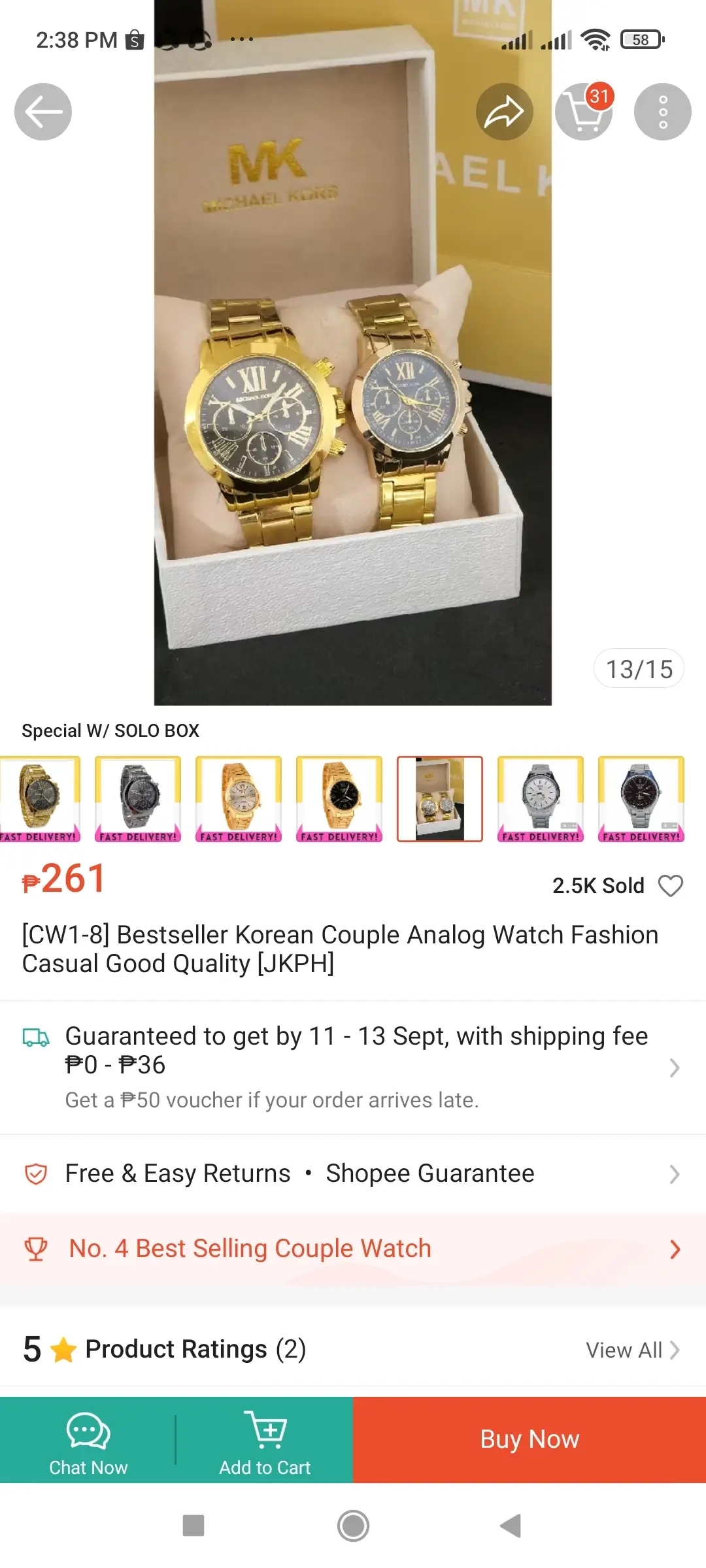Share this watch listing
Image resolution: width=706 pixels, height=1568 pixels.
click(x=504, y=112)
